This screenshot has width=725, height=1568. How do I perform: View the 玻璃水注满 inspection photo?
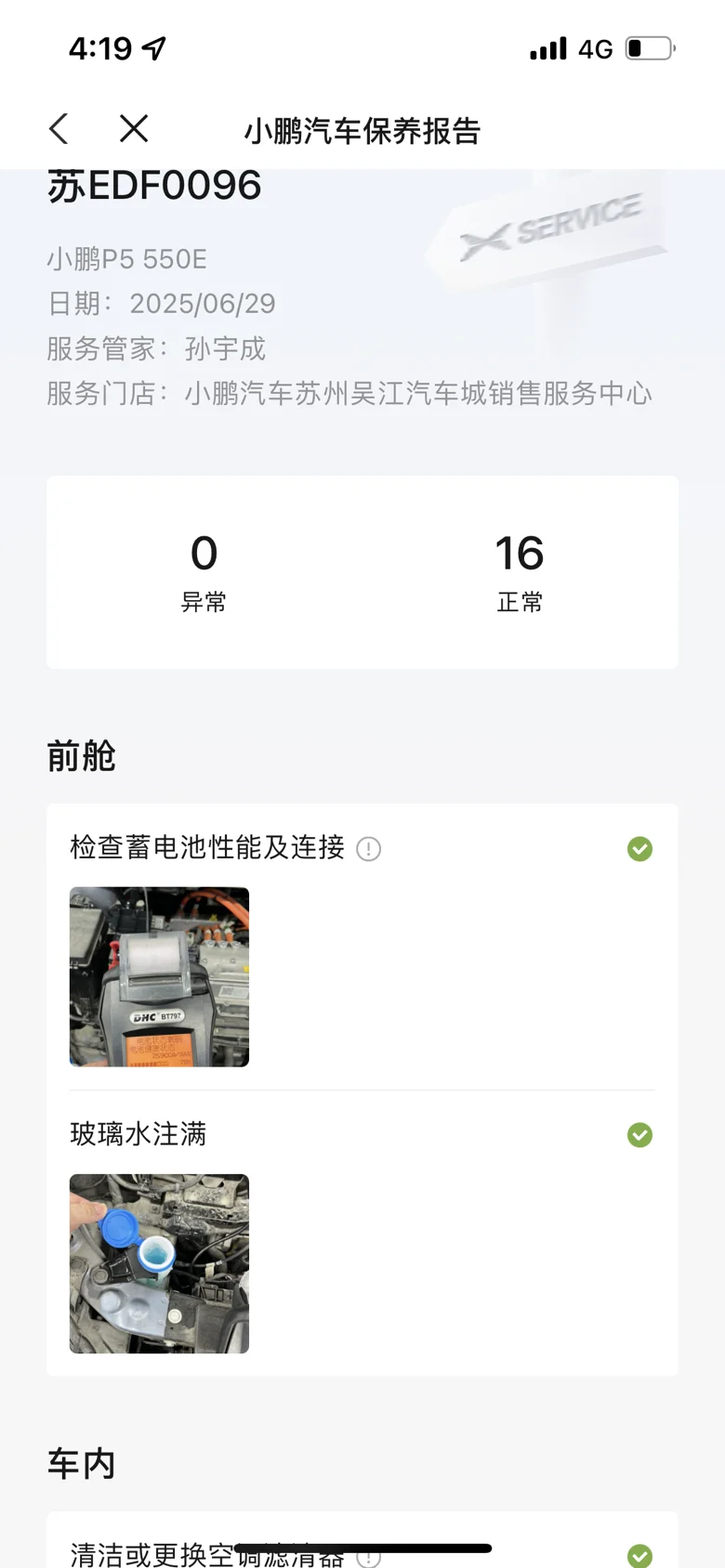pos(159,1263)
